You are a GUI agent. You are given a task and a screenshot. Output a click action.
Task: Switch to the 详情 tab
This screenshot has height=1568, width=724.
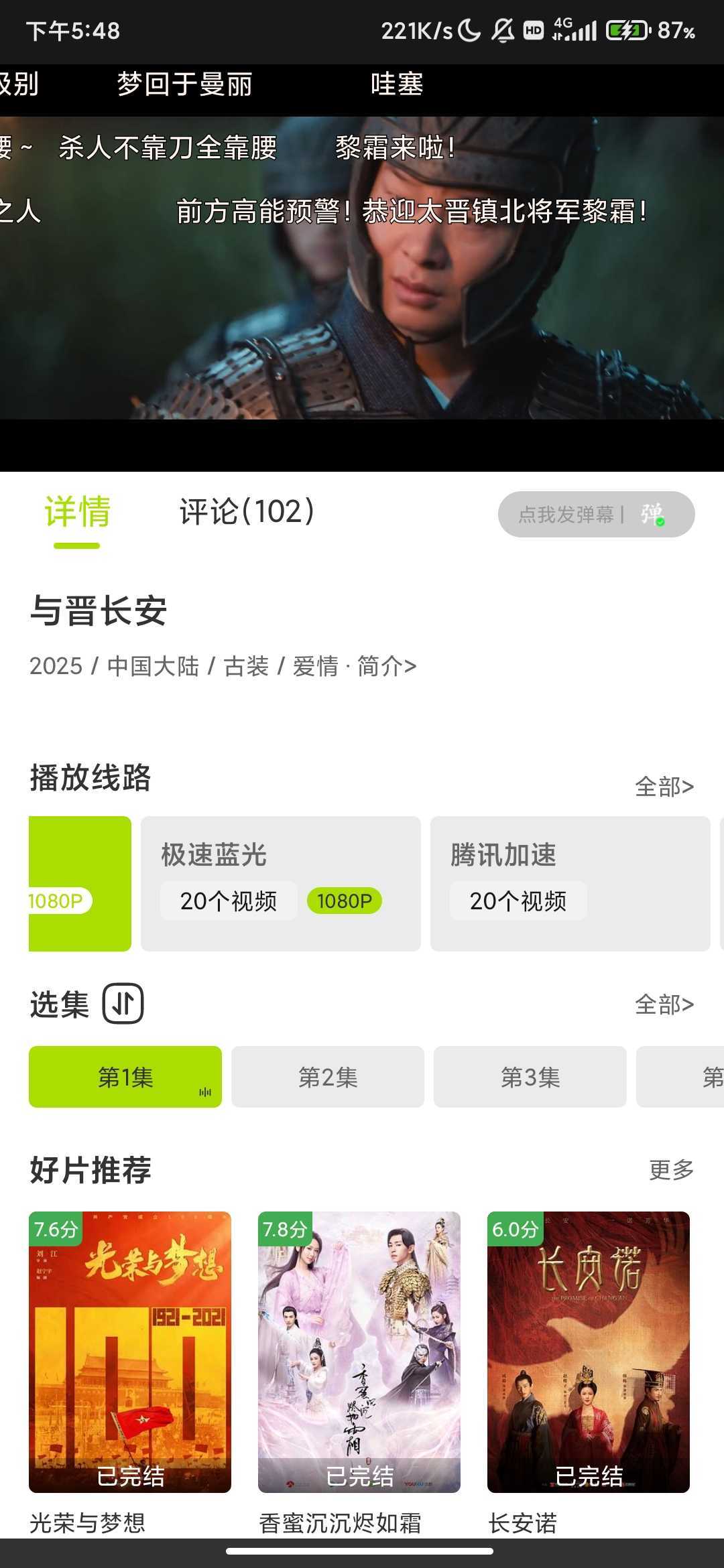click(x=77, y=512)
